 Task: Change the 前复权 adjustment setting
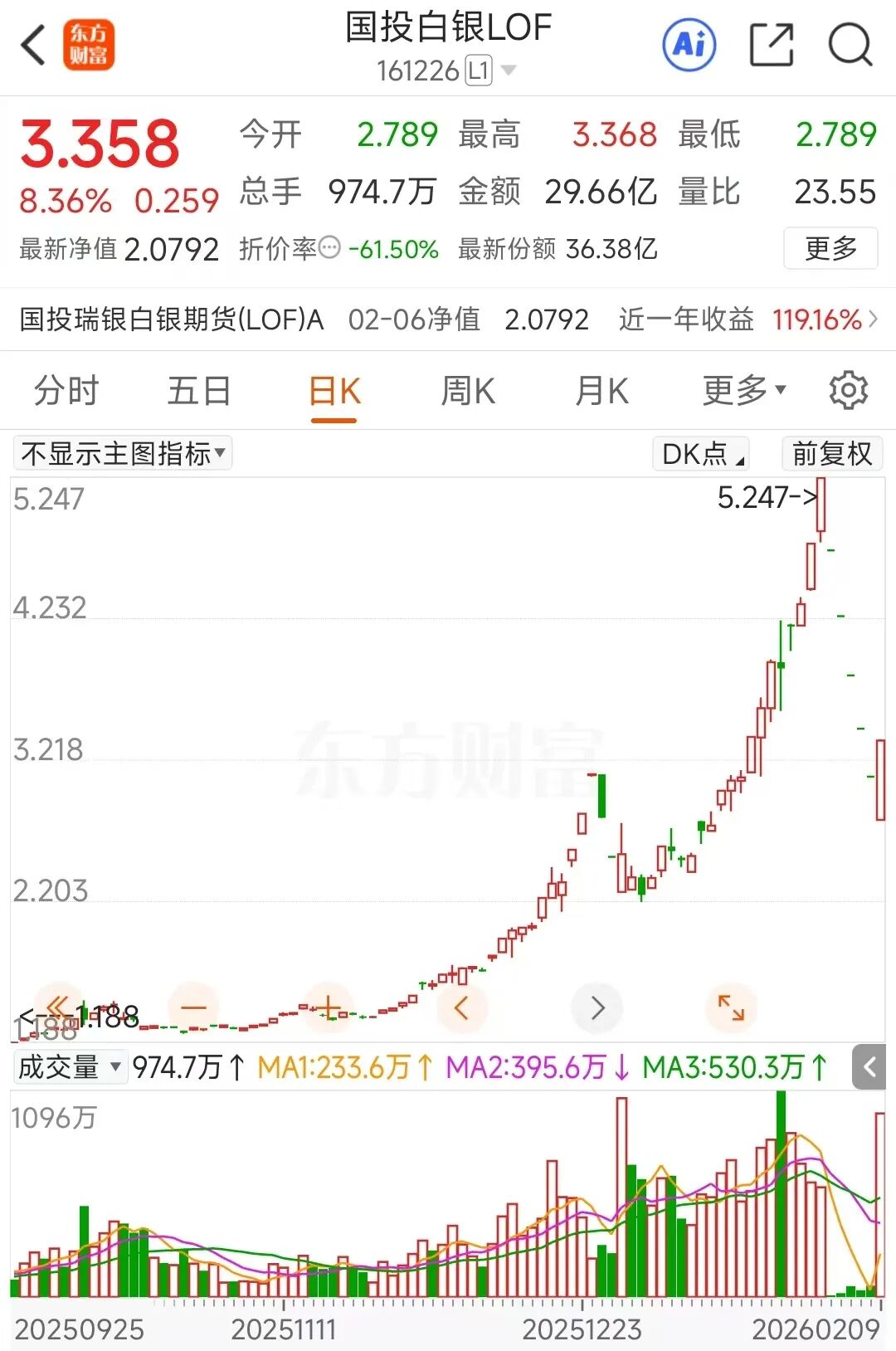[831, 454]
